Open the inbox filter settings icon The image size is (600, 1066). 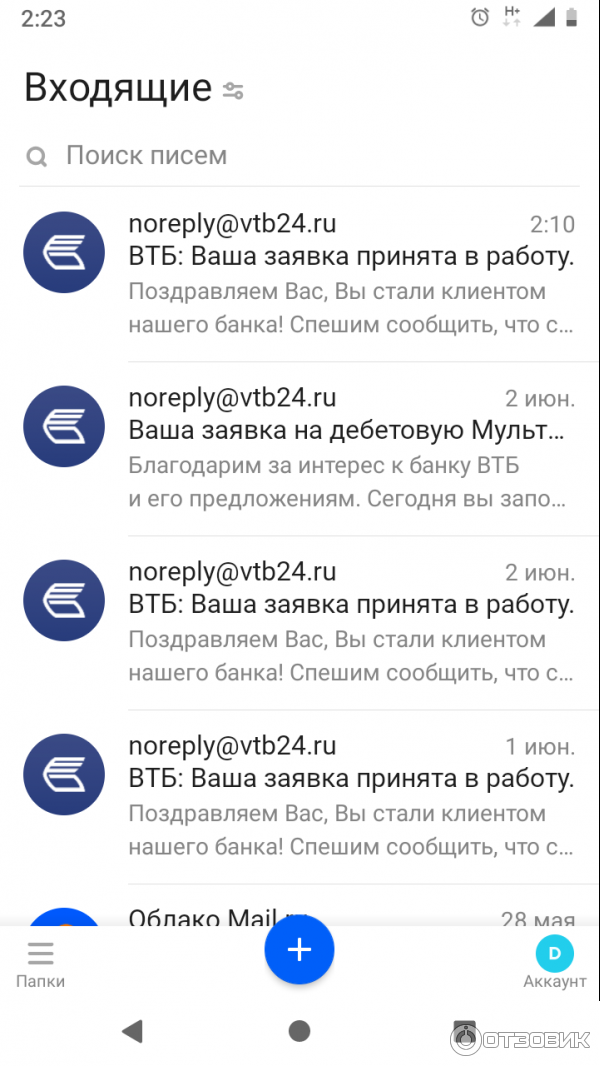point(233,91)
